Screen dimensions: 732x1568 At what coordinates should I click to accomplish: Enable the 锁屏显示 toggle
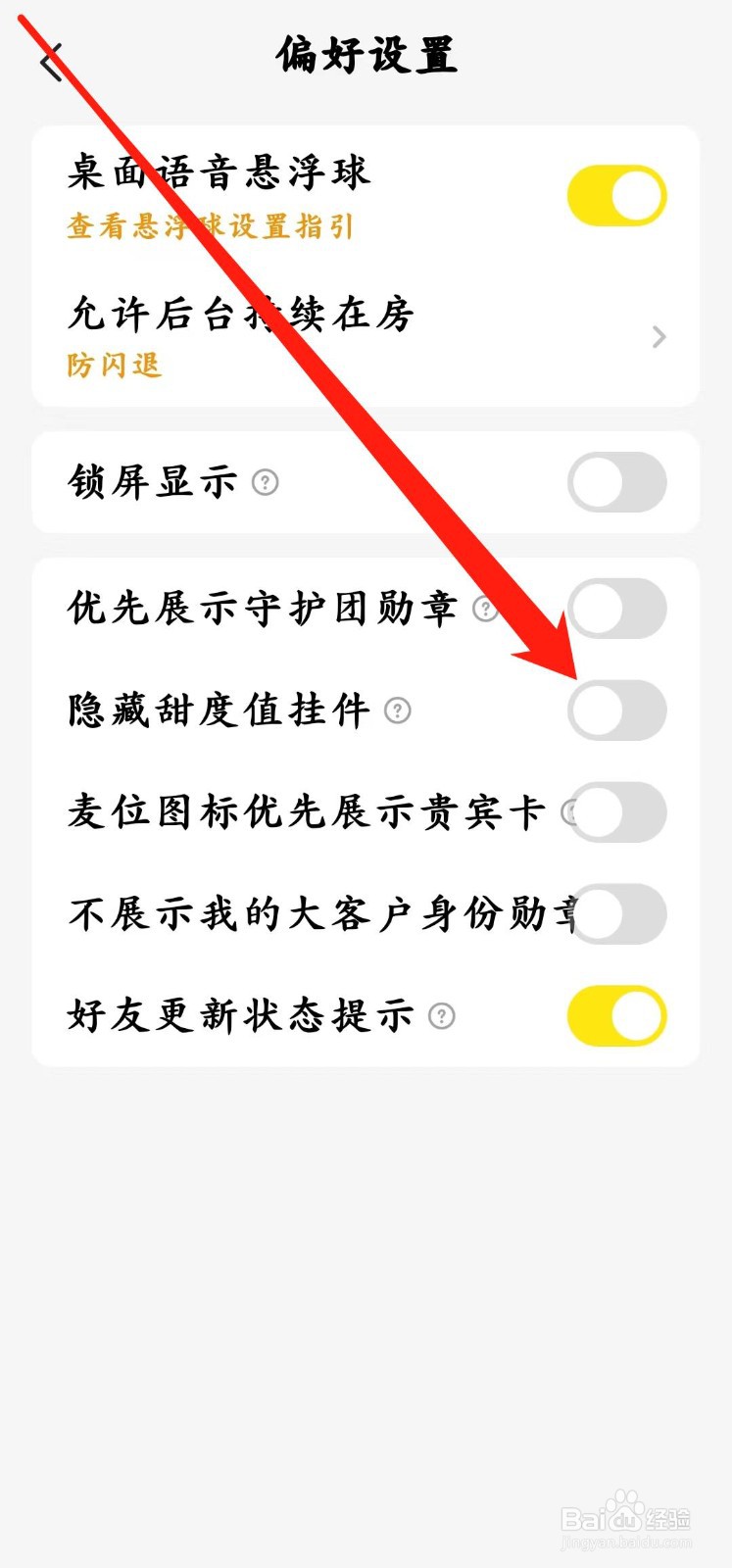pos(616,483)
